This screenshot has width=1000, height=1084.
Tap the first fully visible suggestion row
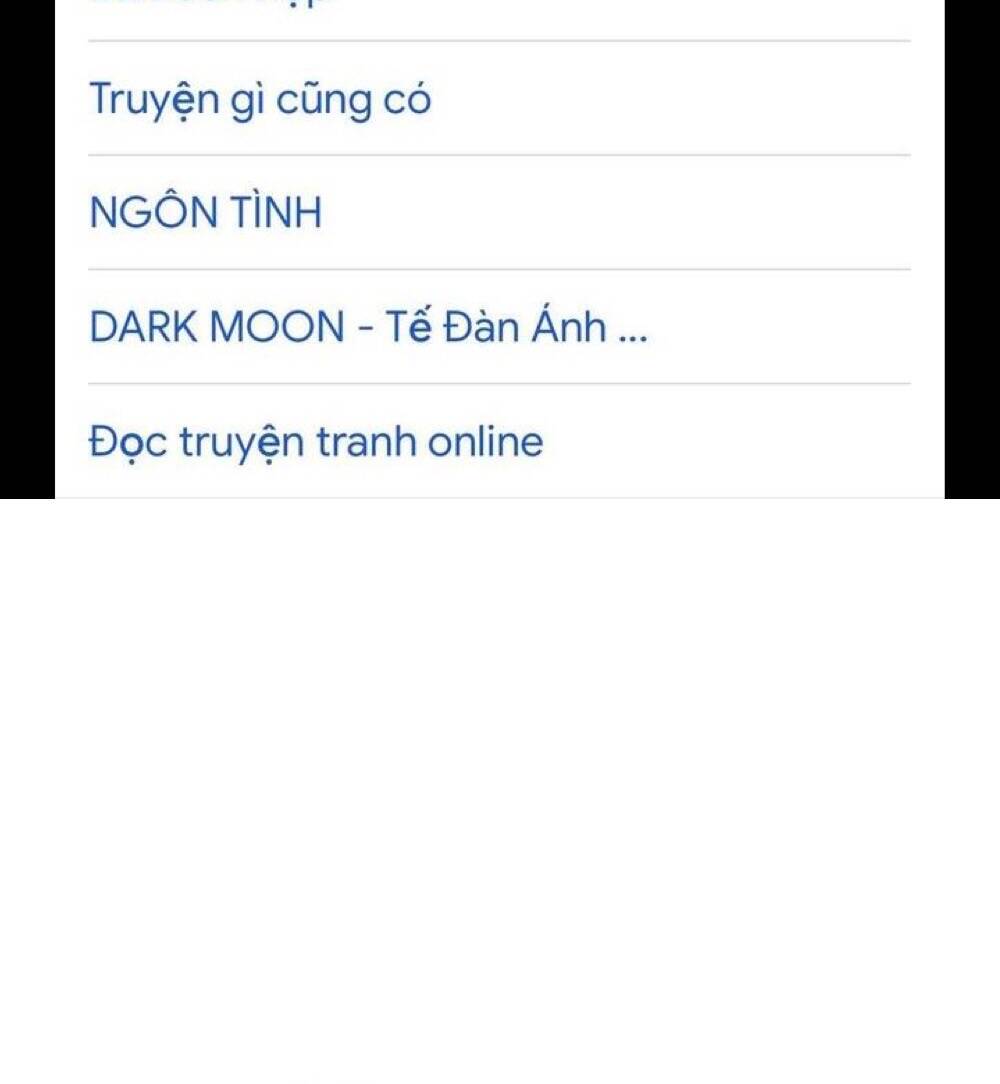coord(260,98)
